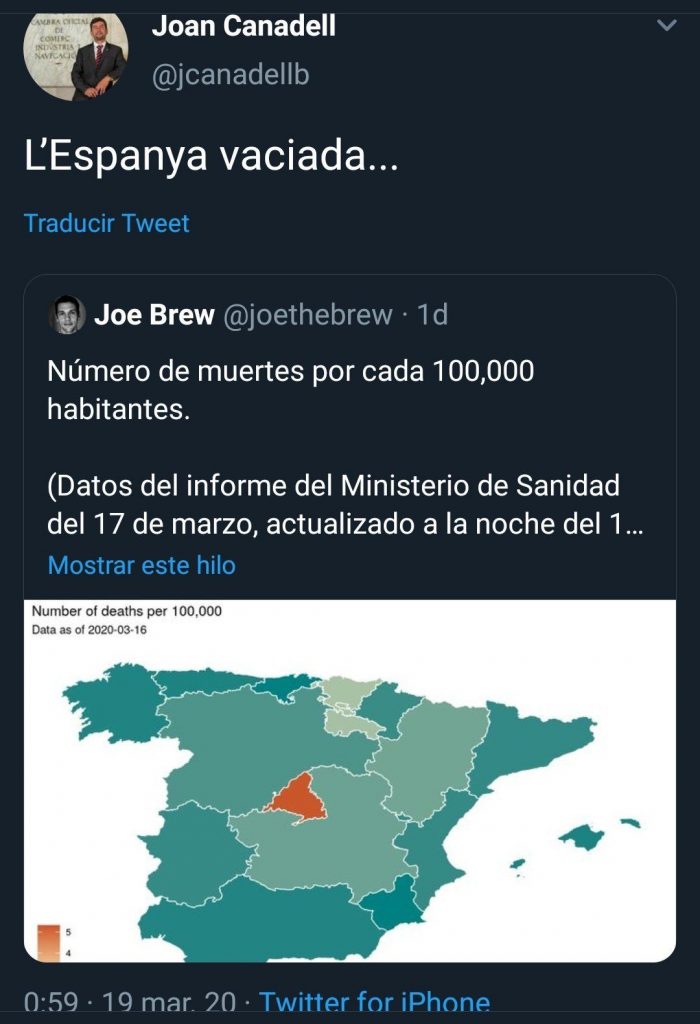Viewport: 700px width, 1024px height.
Task: Show the thread with Mostrar este hilo
Action: 142,565
